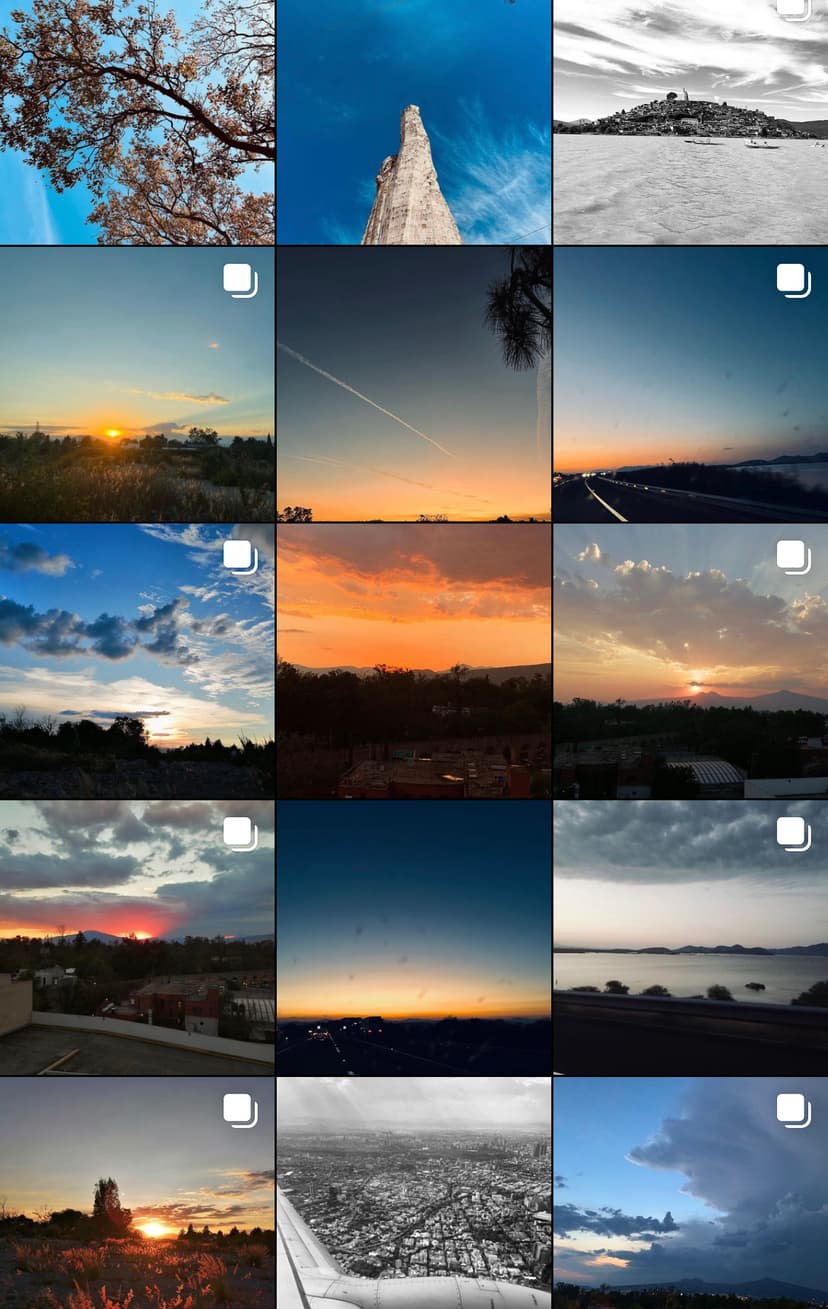Open the blue sky with dark clouds post
The height and width of the screenshot is (1309, 828).
point(137,661)
